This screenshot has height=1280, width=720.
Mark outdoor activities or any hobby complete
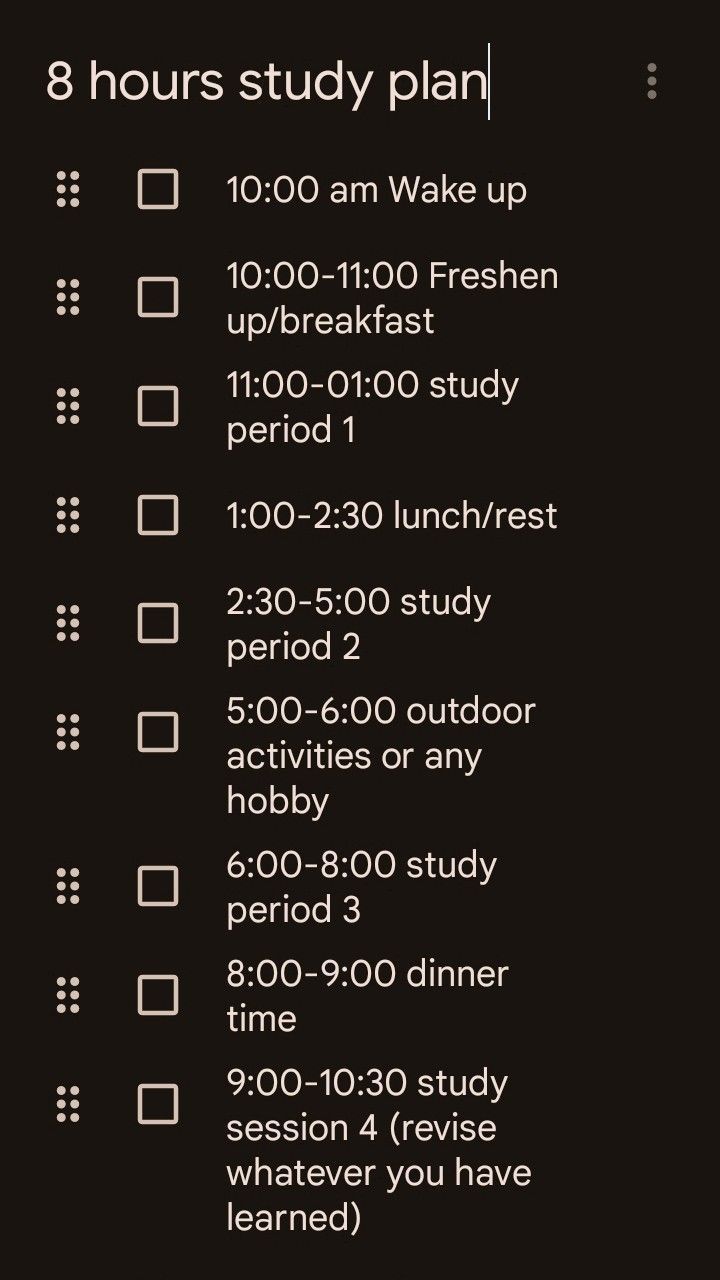[158, 732]
